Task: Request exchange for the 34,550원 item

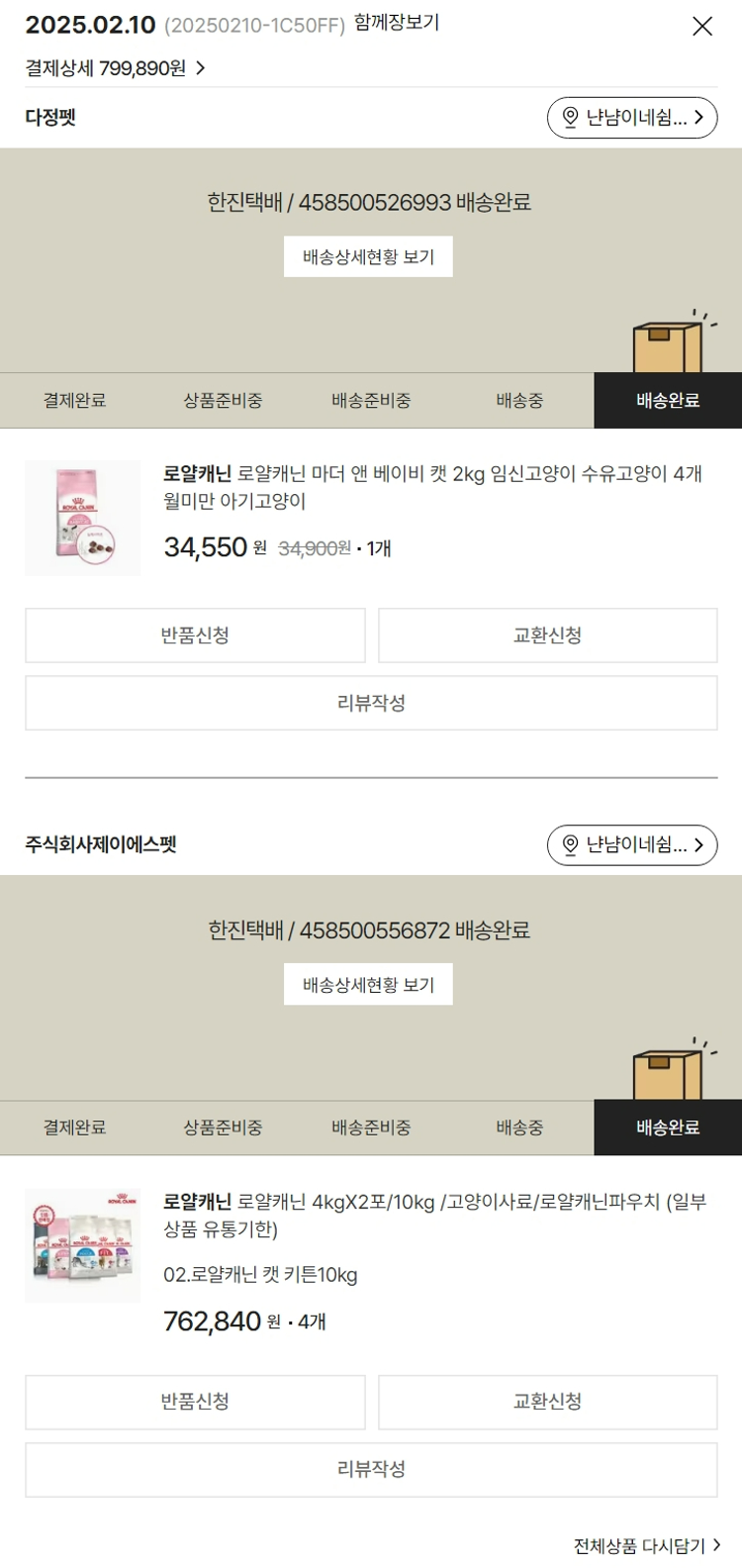Action: (x=547, y=636)
